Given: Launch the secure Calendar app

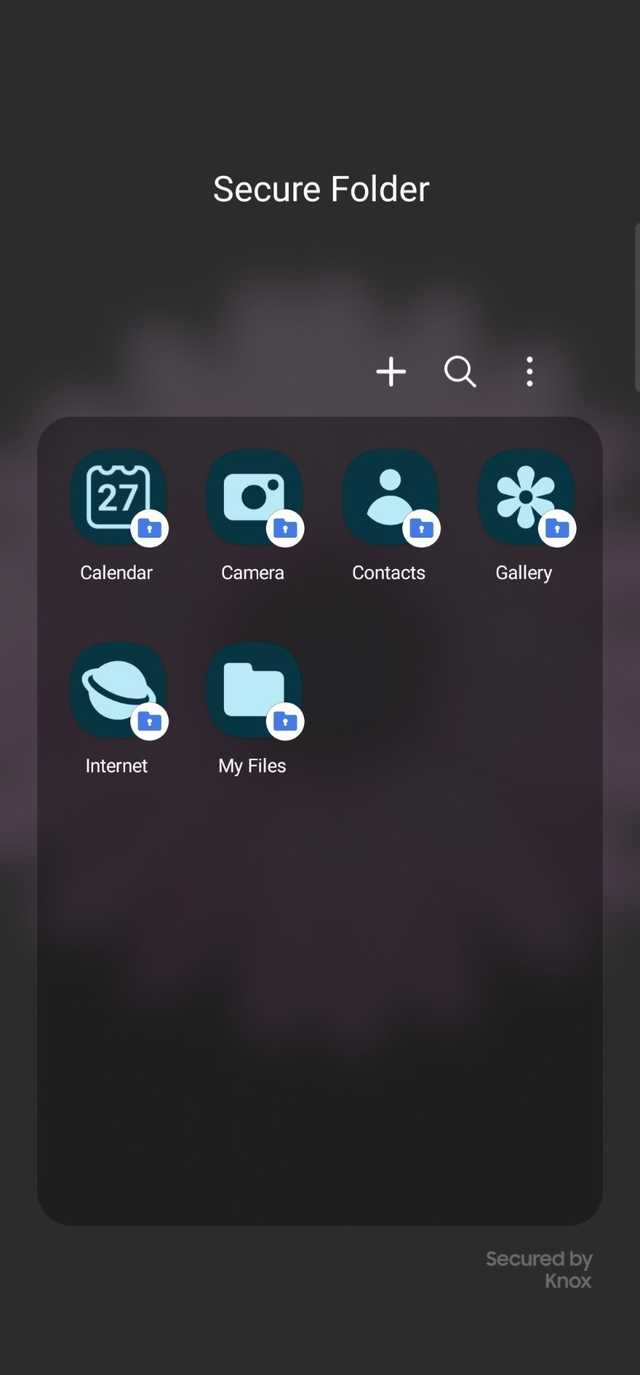Looking at the screenshot, I should [118, 497].
